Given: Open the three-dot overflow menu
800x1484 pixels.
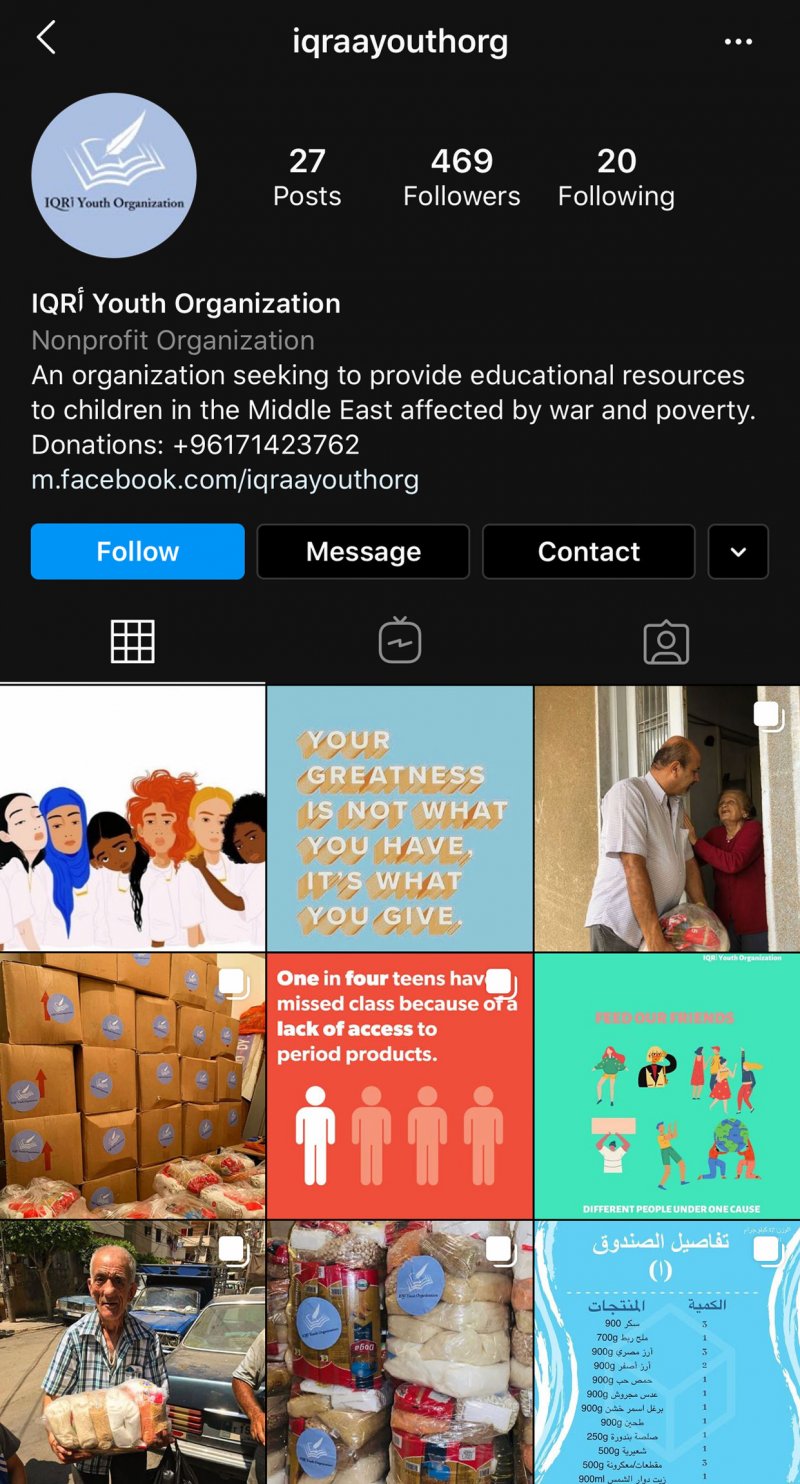Looking at the screenshot, I should click(738, 42).
